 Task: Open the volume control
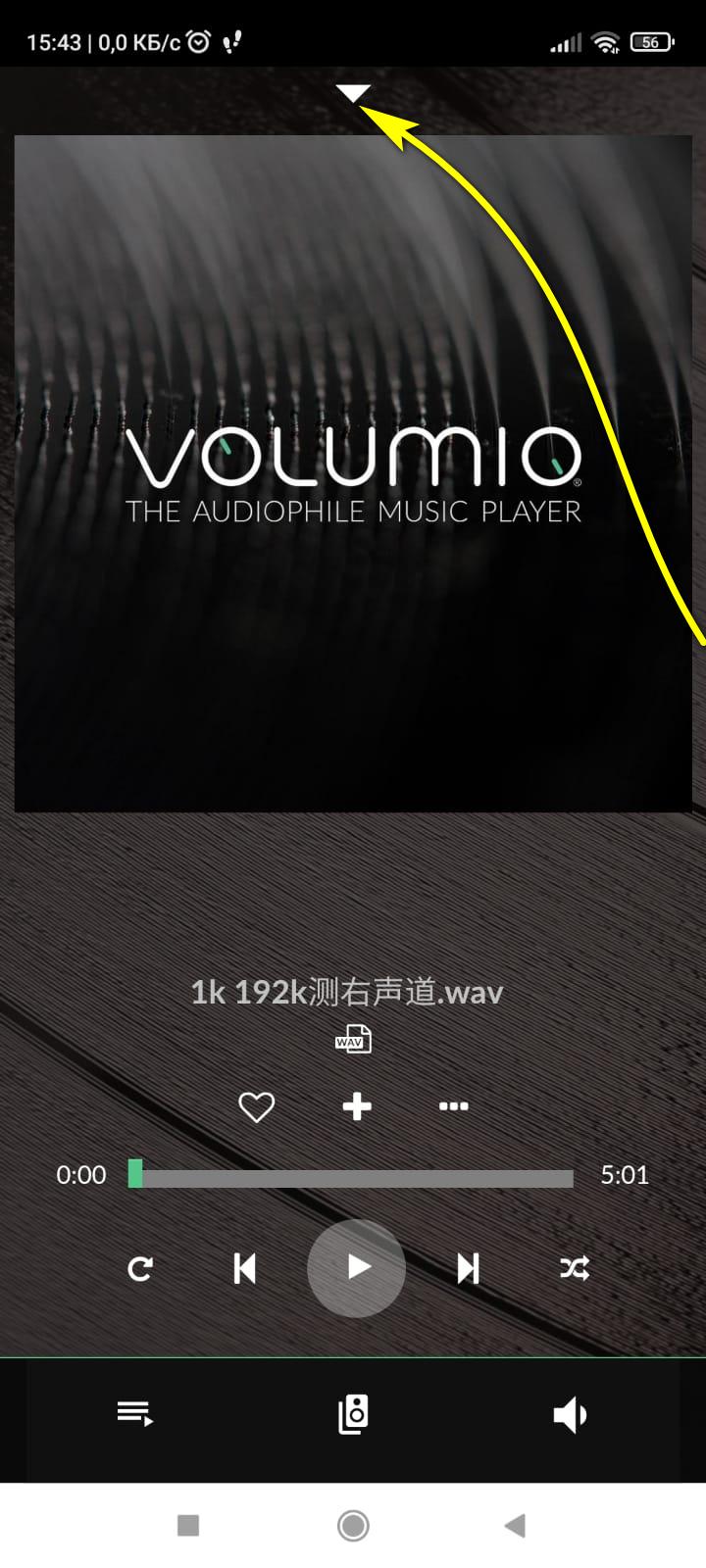click(570, 1414)
